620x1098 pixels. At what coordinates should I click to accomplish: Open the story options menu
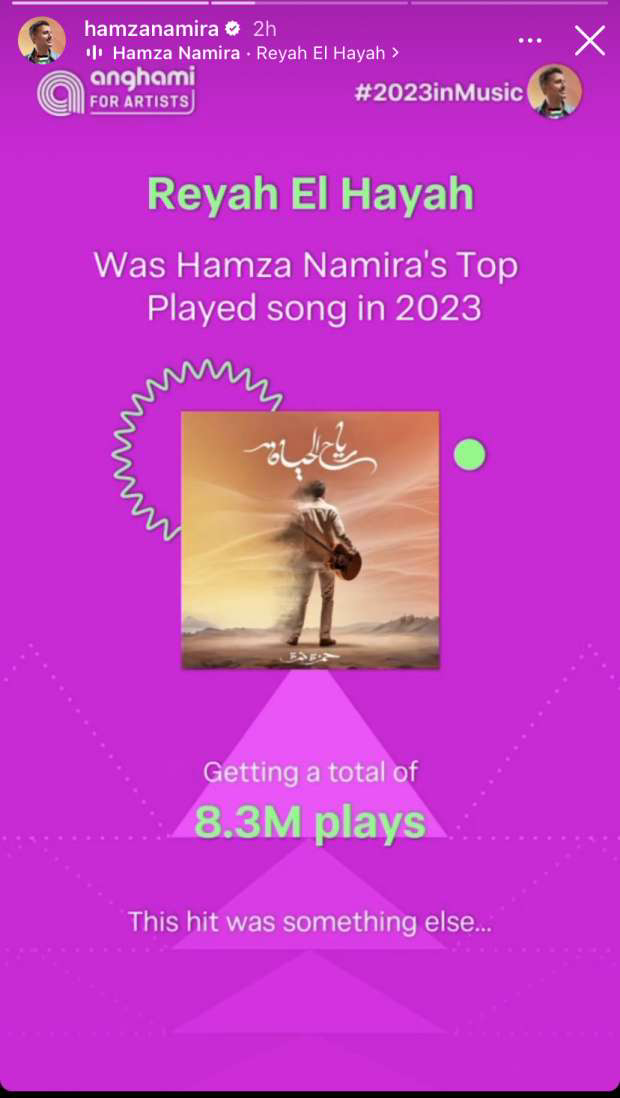click(x=530, y=41)
